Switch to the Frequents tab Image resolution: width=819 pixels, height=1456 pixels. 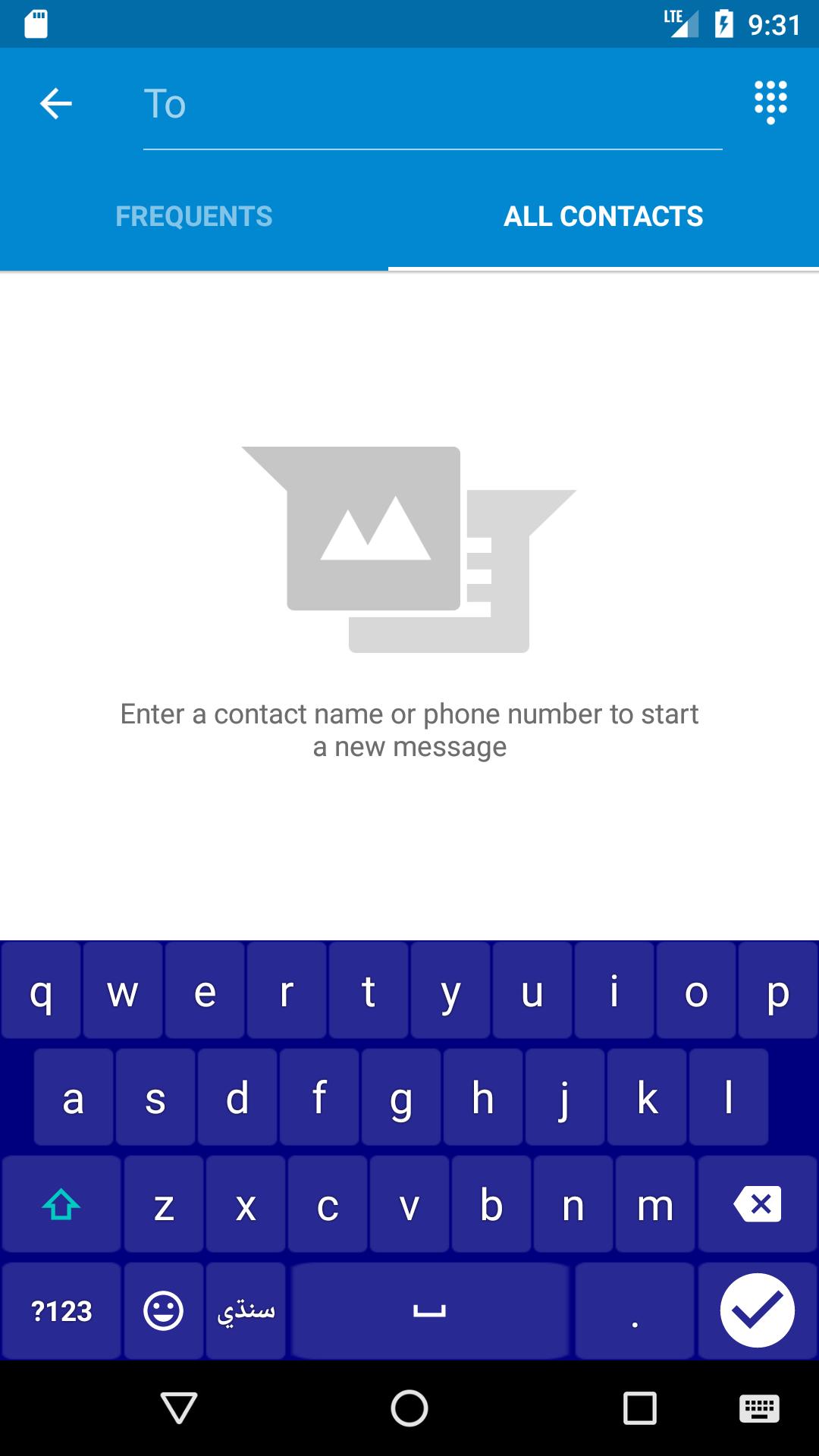click(x=194, y=217)
